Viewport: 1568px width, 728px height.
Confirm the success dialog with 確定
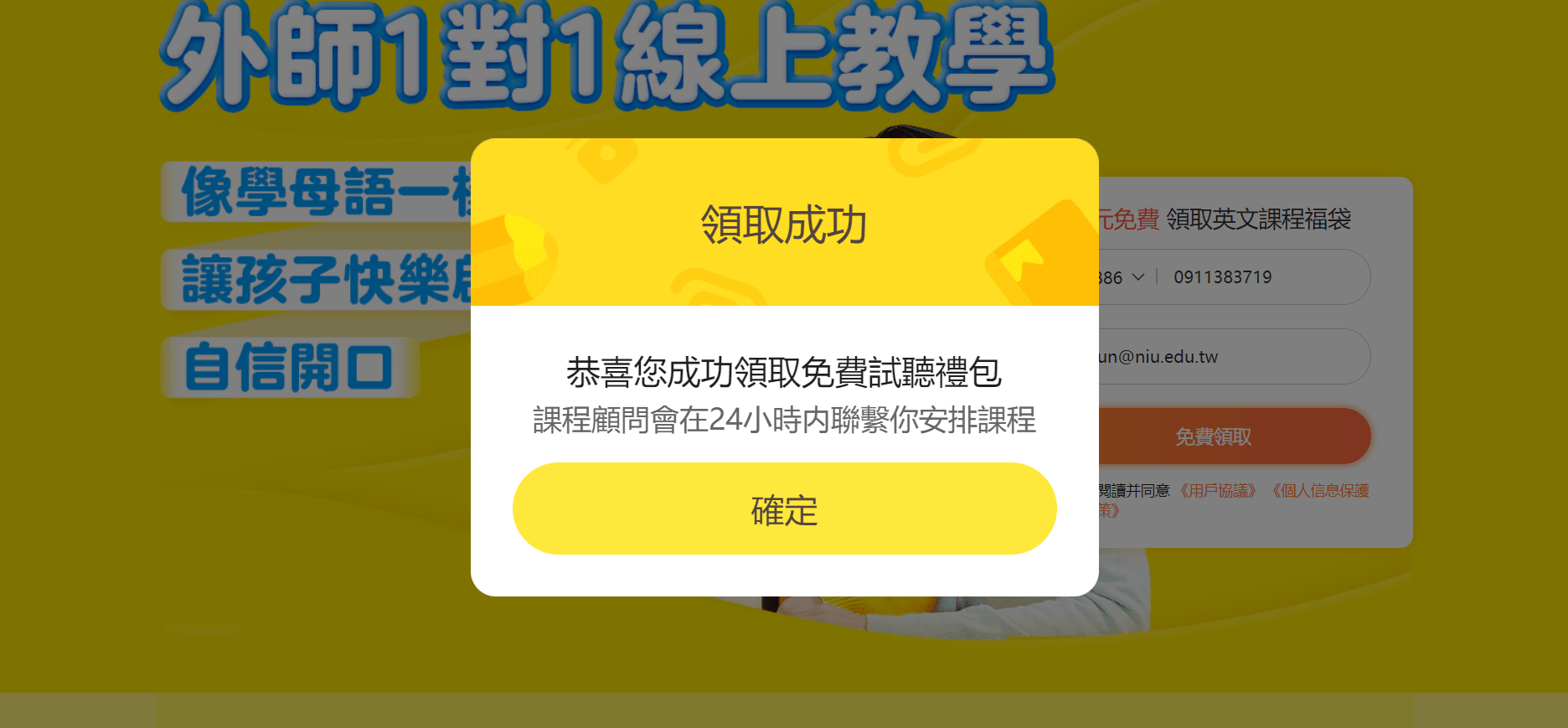pos(784,509)
